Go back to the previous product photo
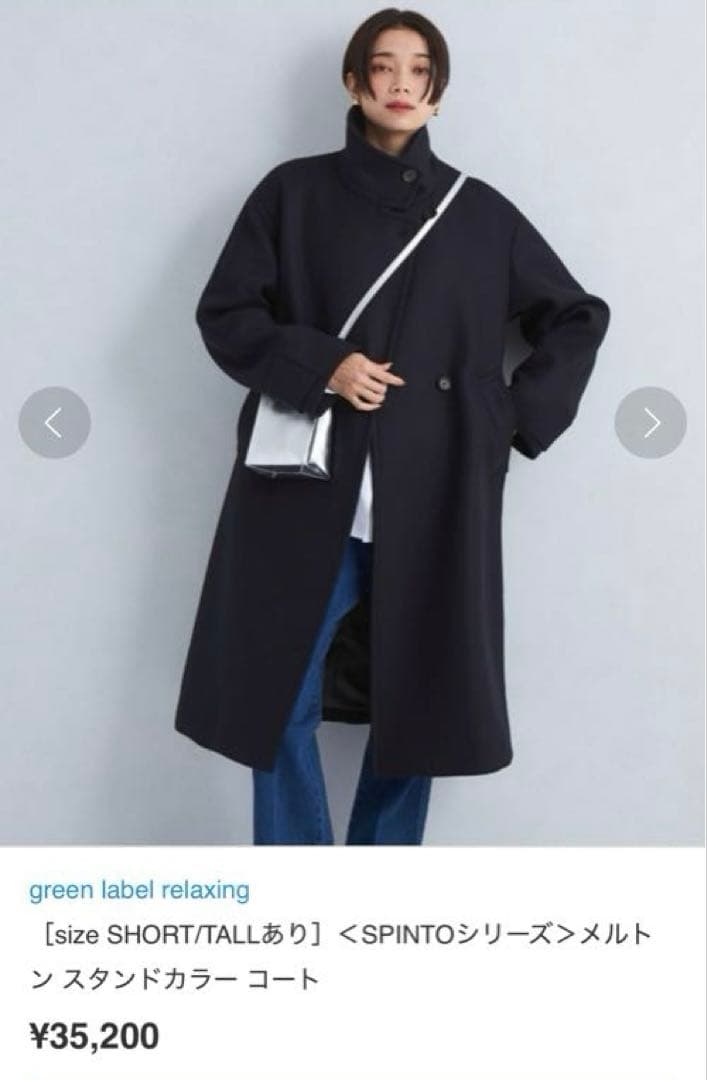This screenshot has height=1080, width=707. click(x=55, y=423)
